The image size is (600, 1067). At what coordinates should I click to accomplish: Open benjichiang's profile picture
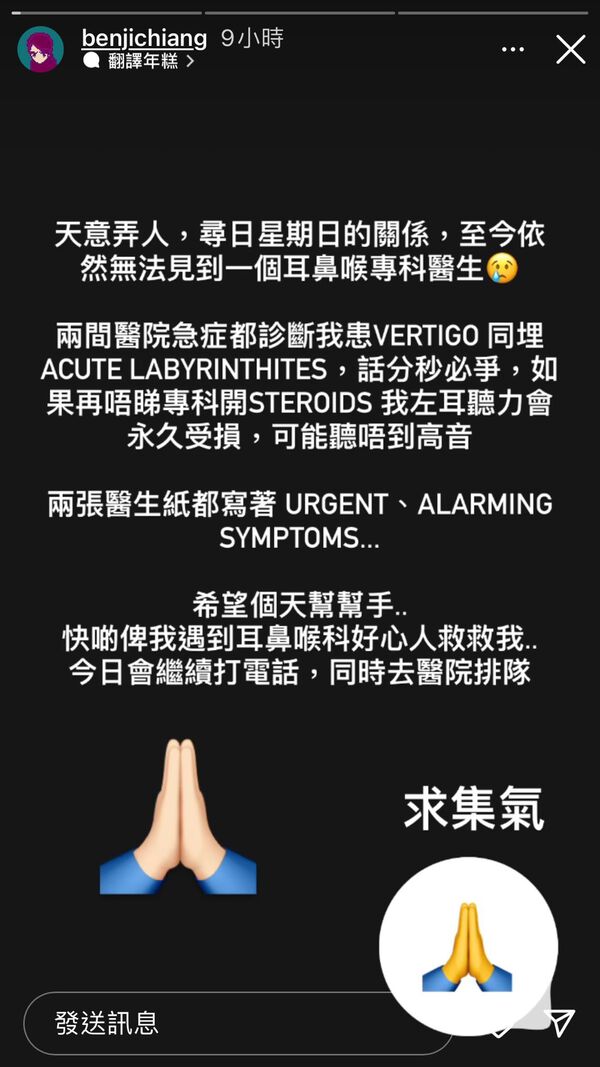(40, 49)
